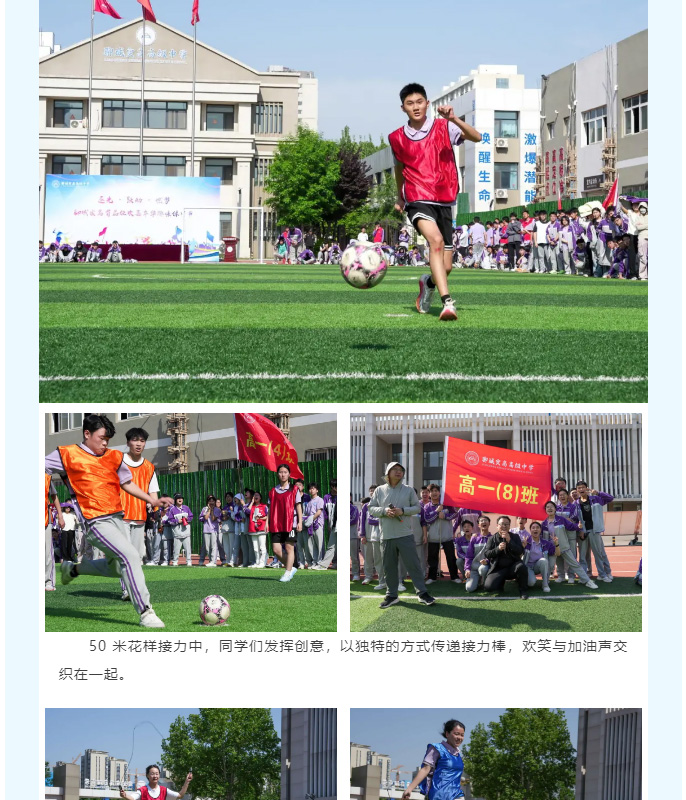The image size is (686, 800).
Task: View the orange-vest player kicking photo
Action: [x=191, y=522]
